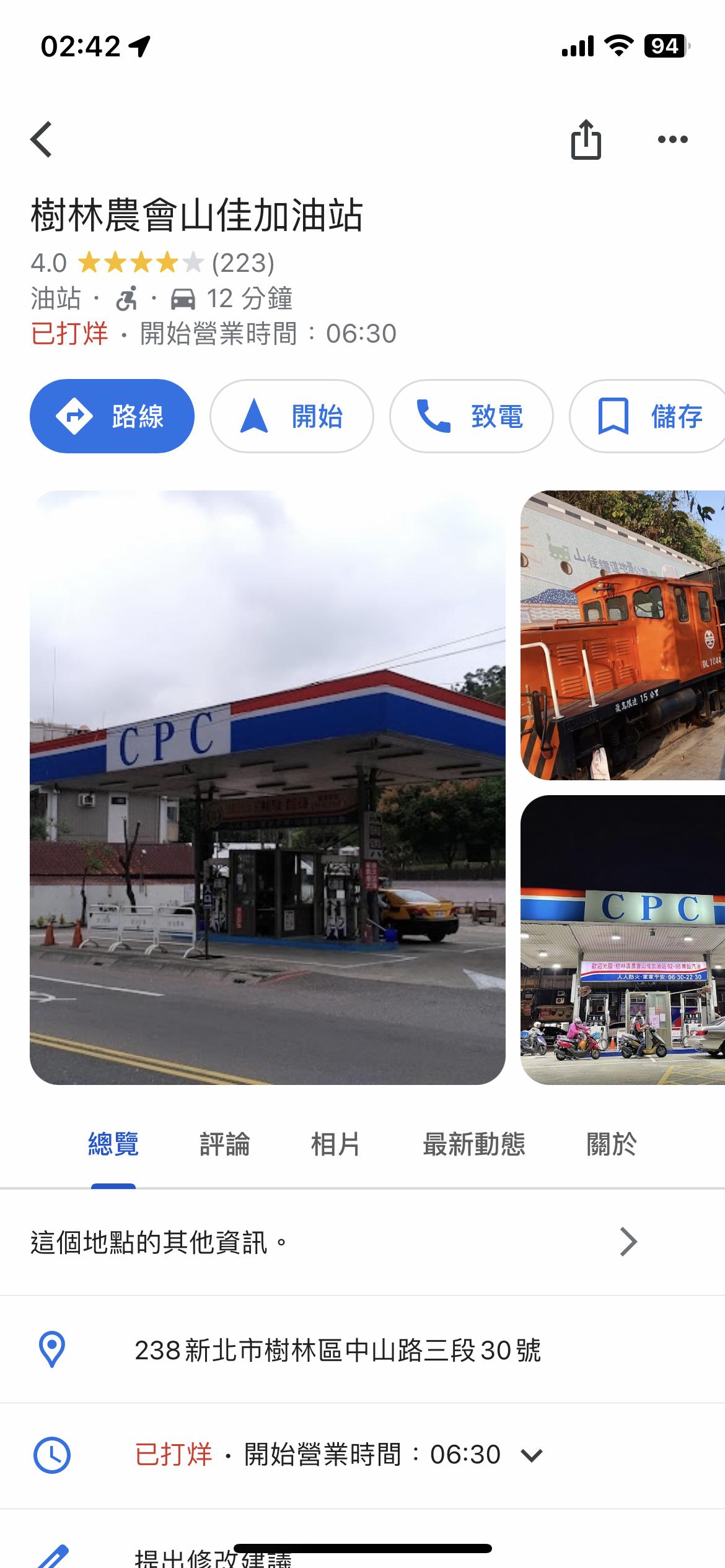Share this gas station location

tap(586, 140)
